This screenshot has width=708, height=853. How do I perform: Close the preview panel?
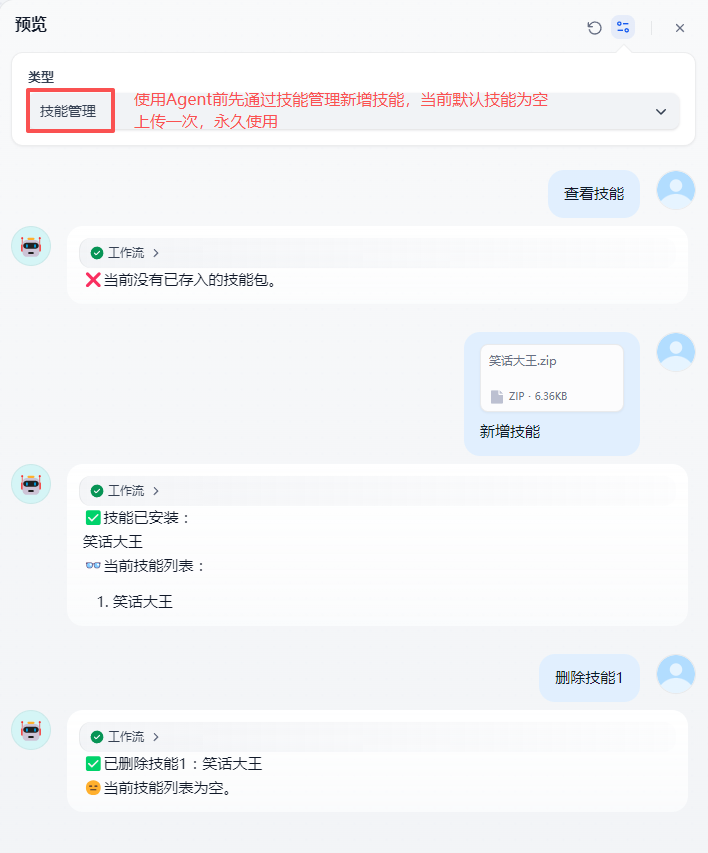pos(680,28)
